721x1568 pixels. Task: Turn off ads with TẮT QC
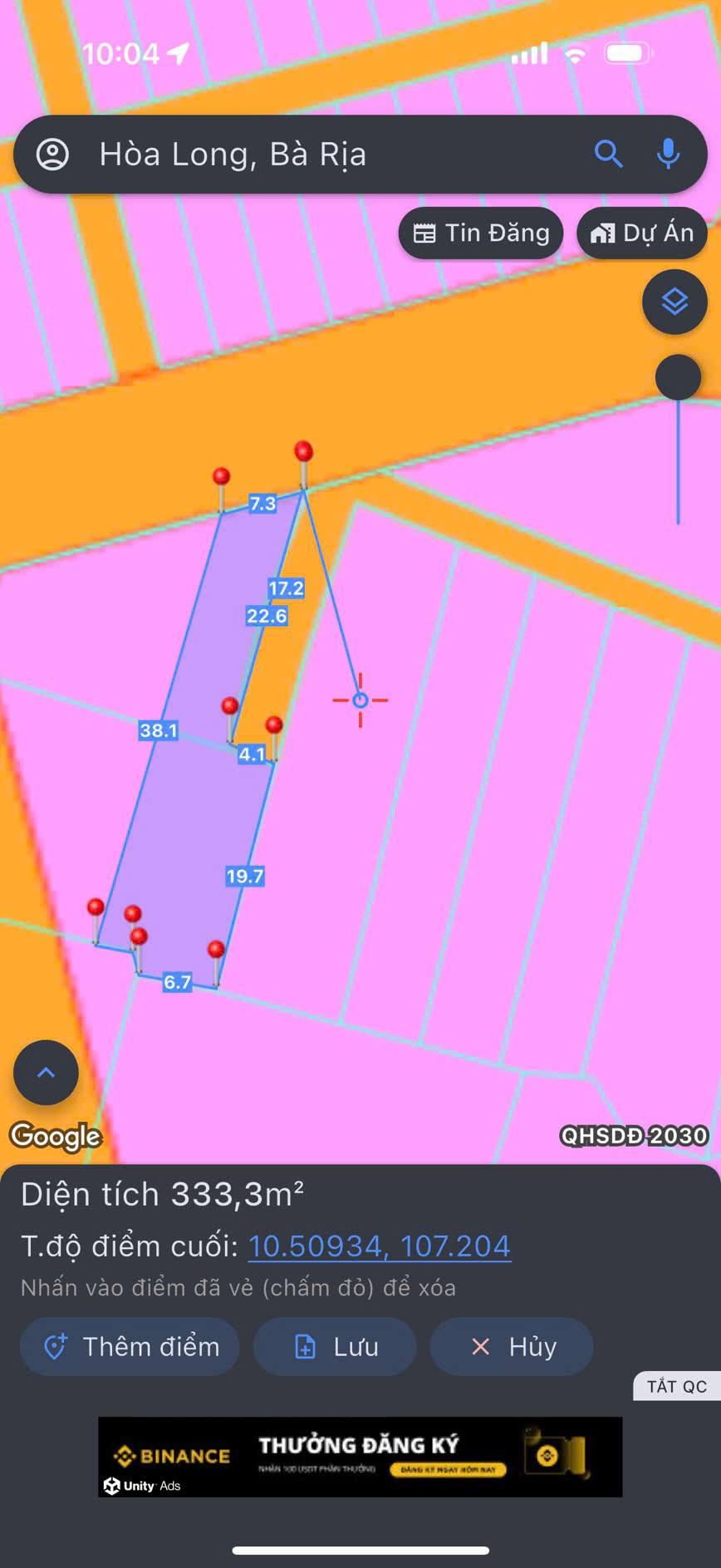(x=676, y=1386)
